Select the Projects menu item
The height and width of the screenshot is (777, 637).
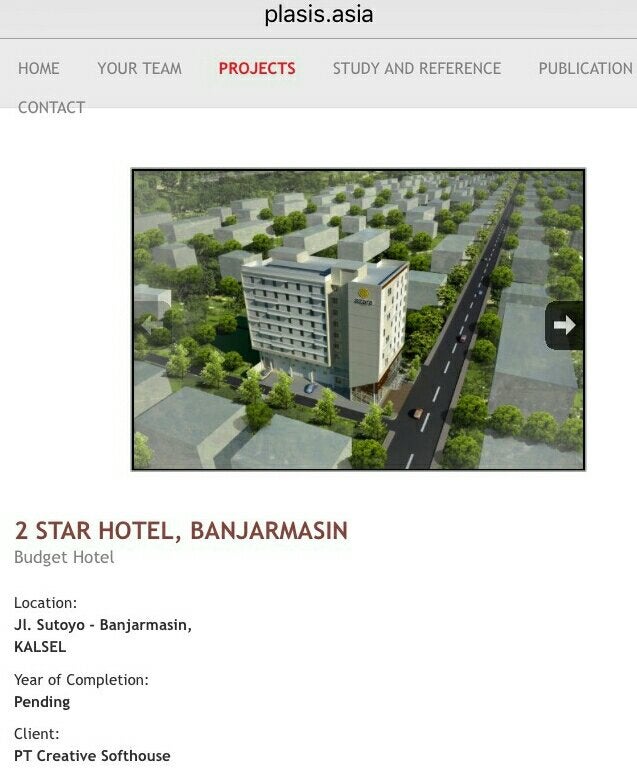click(257, 68)
